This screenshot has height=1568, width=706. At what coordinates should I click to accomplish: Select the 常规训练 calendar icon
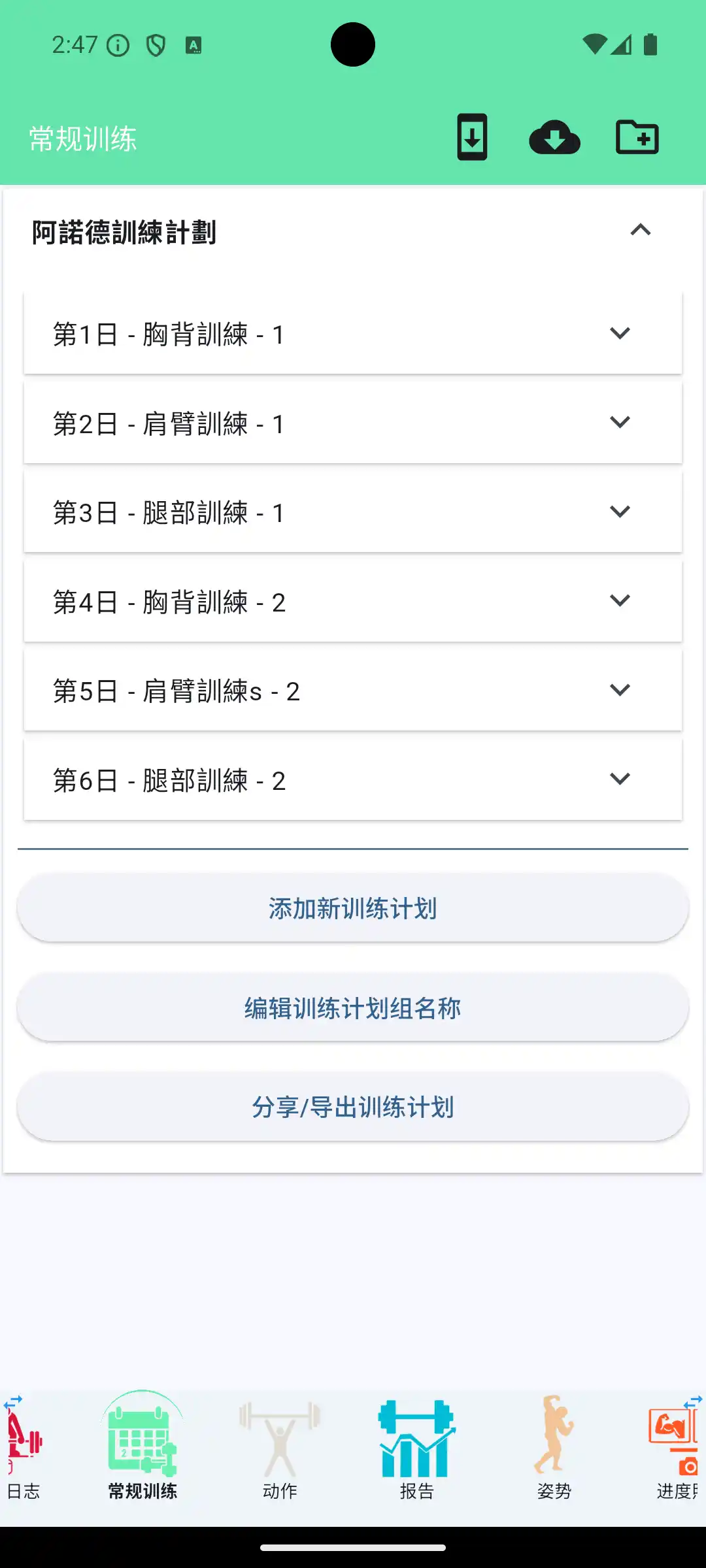tap(141, 1445)
